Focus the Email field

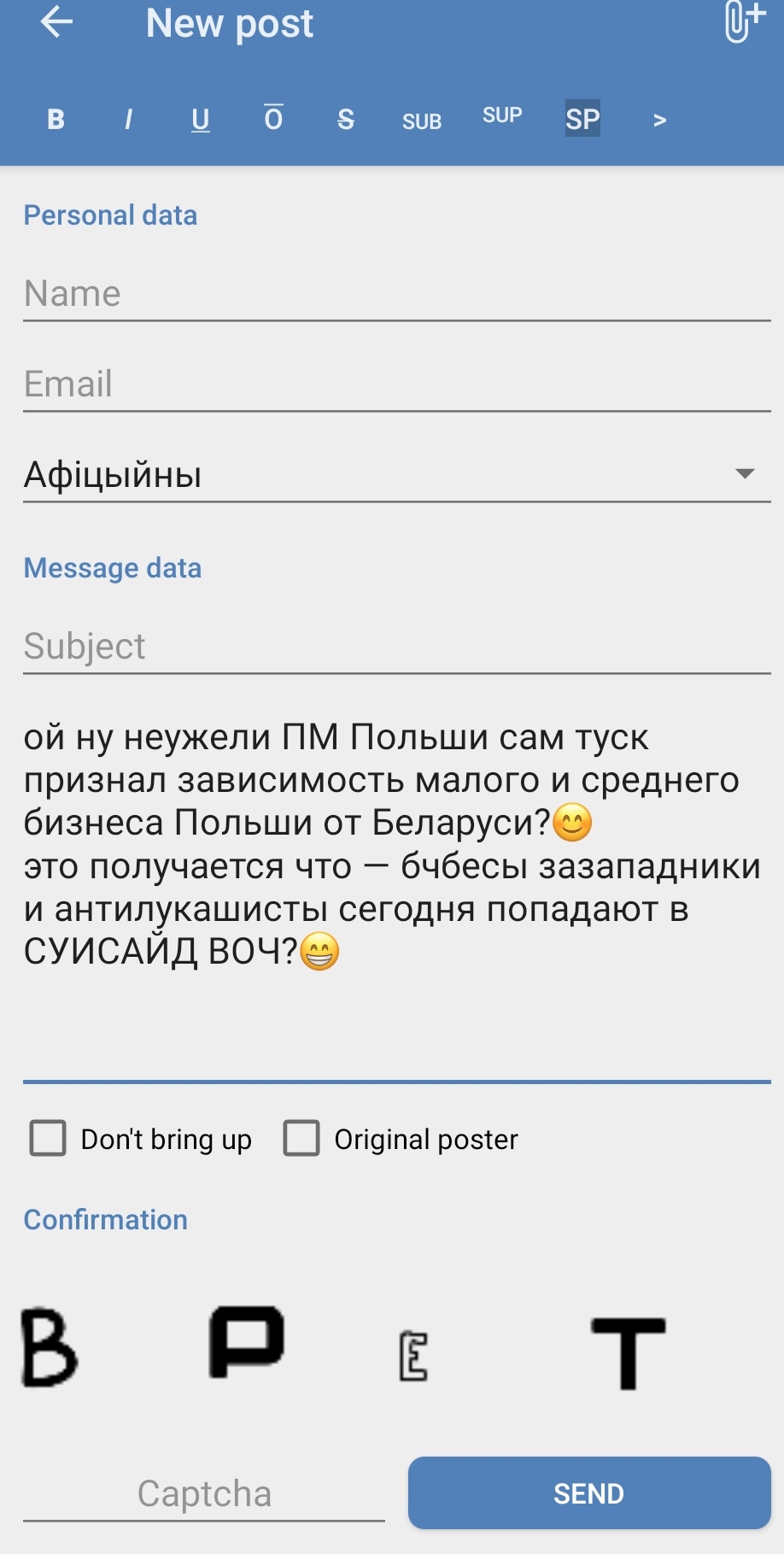[396, 384]
